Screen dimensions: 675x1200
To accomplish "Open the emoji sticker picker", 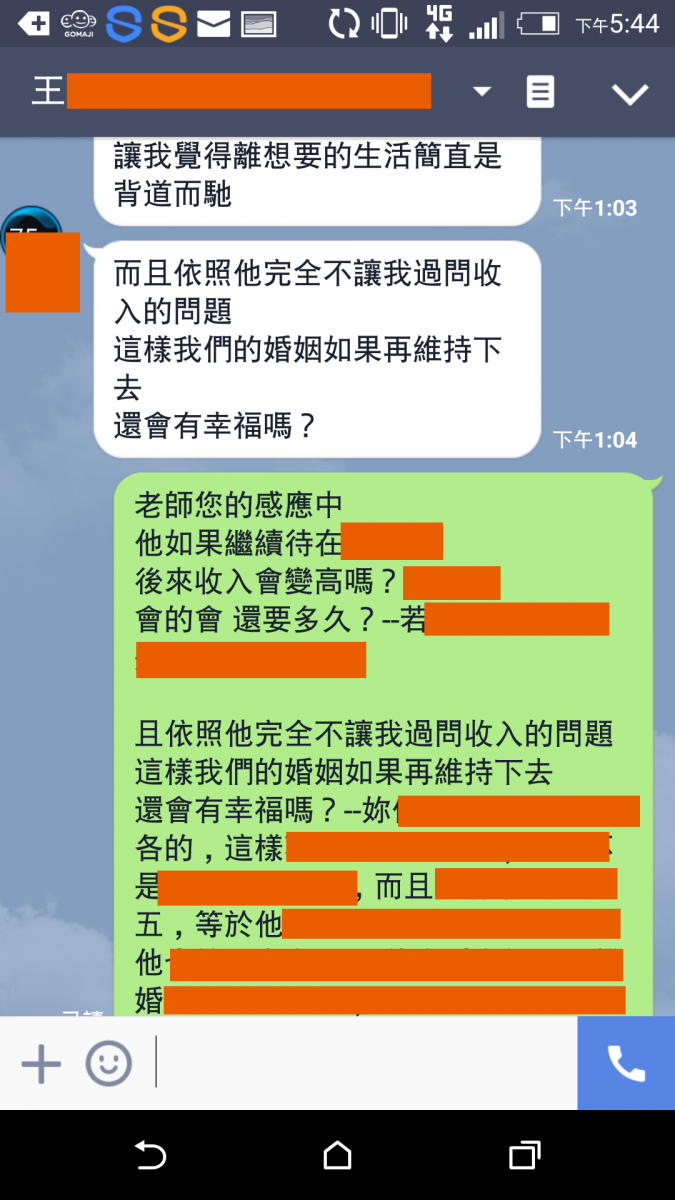I will 108,1063.
